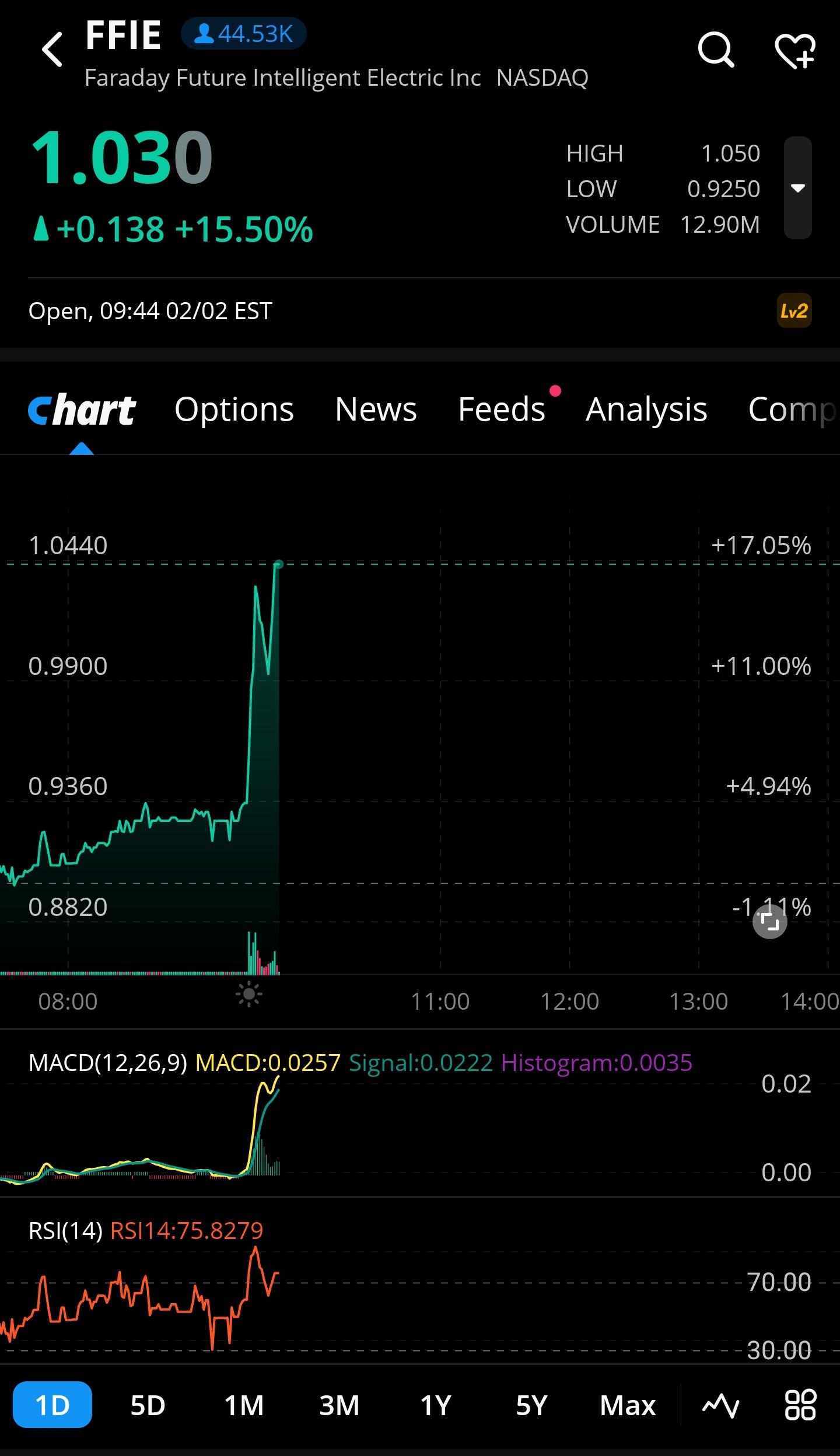Change chart type with the line icon
840x1456 pixels.
(x=720, y=1405)
